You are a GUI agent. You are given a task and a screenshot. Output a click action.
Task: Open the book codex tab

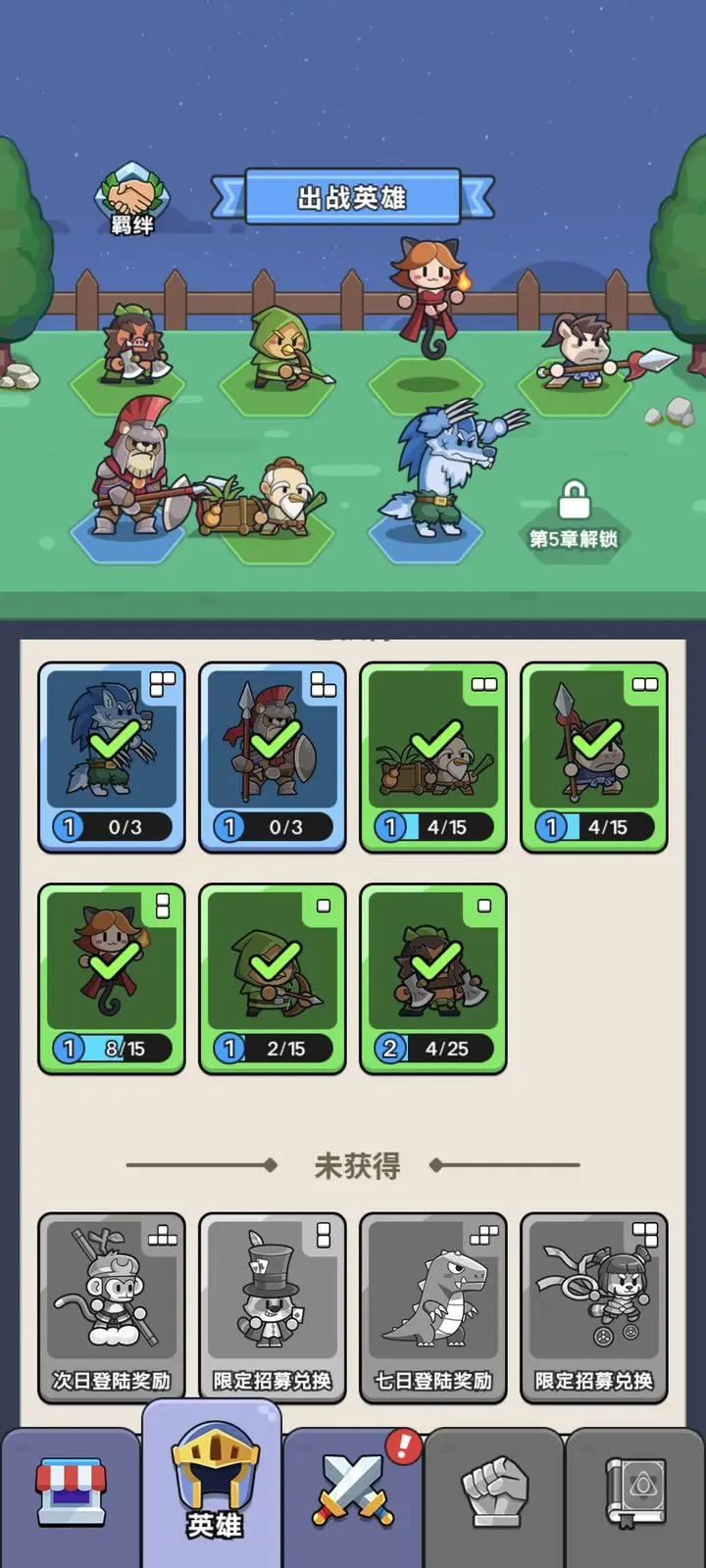pyautogui.click(x=635, y=1494)
